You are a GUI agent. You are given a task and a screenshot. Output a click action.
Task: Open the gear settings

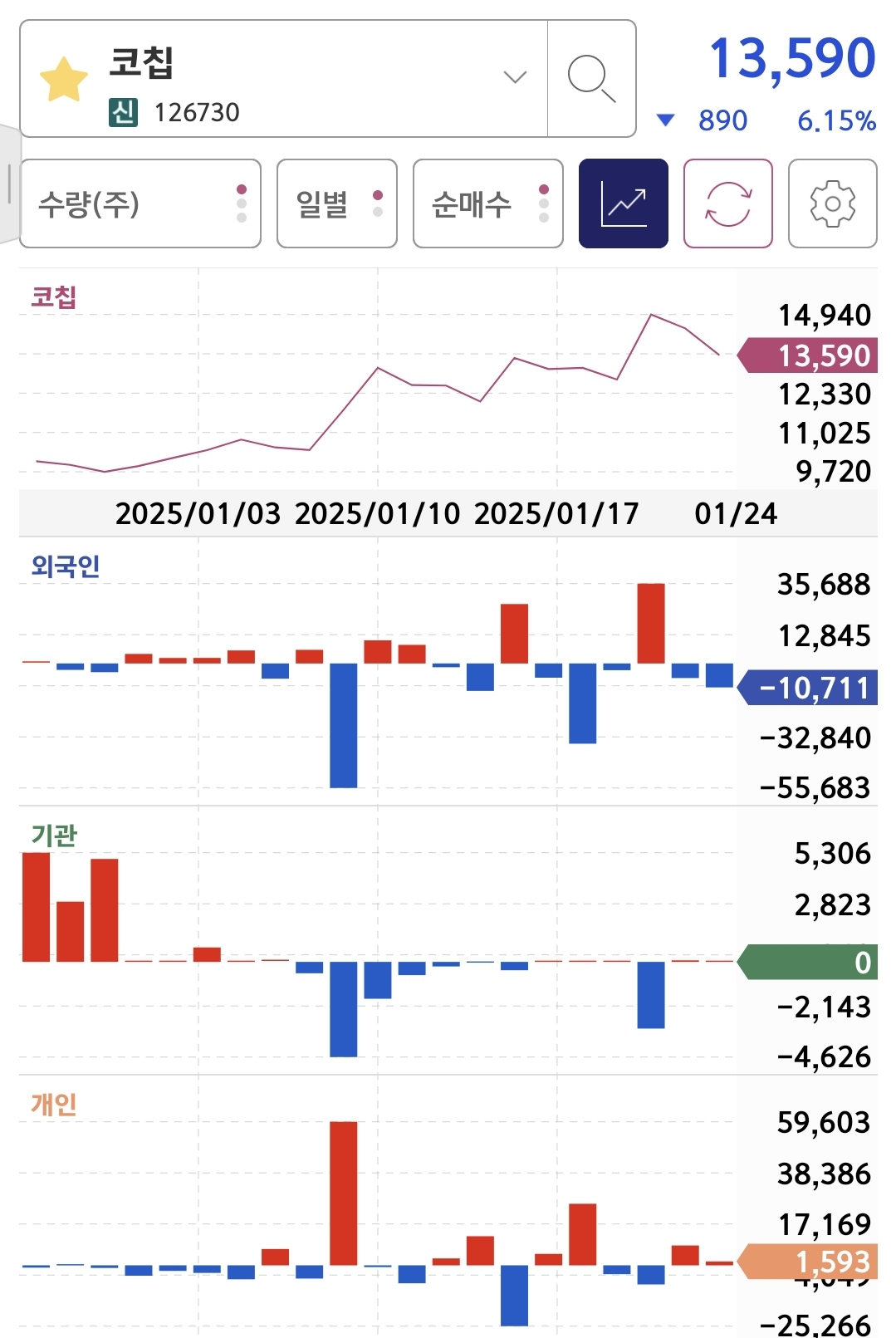point(833,203)
